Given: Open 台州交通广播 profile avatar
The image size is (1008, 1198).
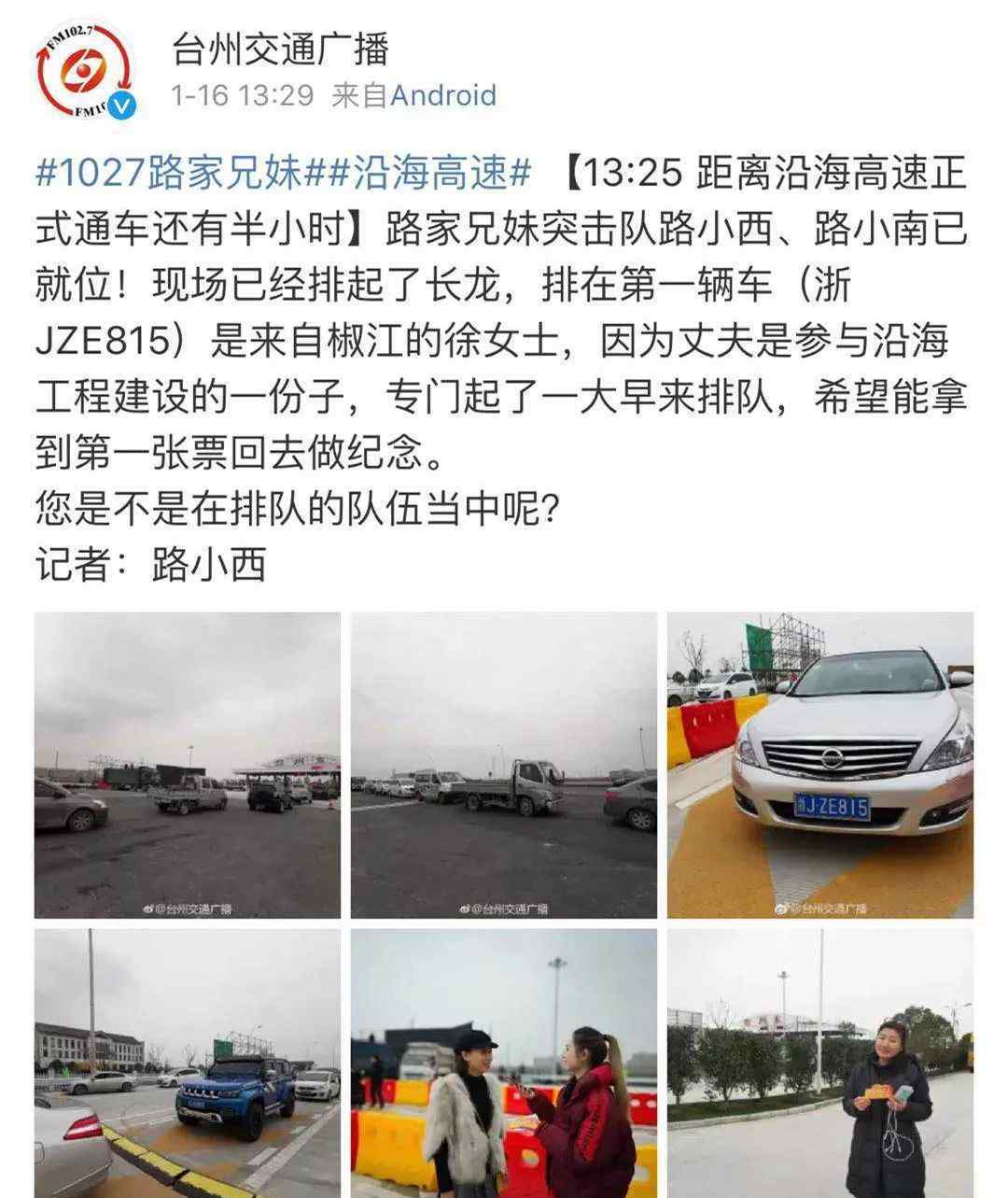Looking at the screenshot, I should (x=84, y=71).
